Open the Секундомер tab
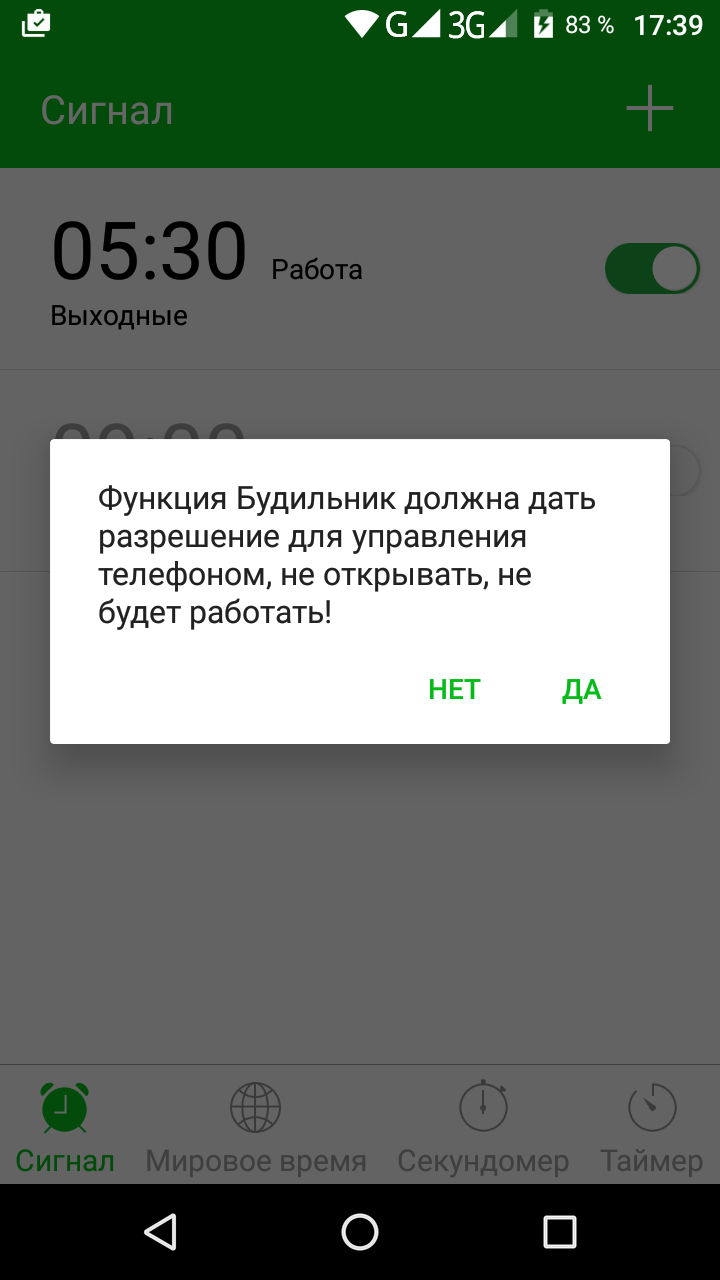Image resolution: width=720 pixels, height=1280 pixels. pos(483,1126)
